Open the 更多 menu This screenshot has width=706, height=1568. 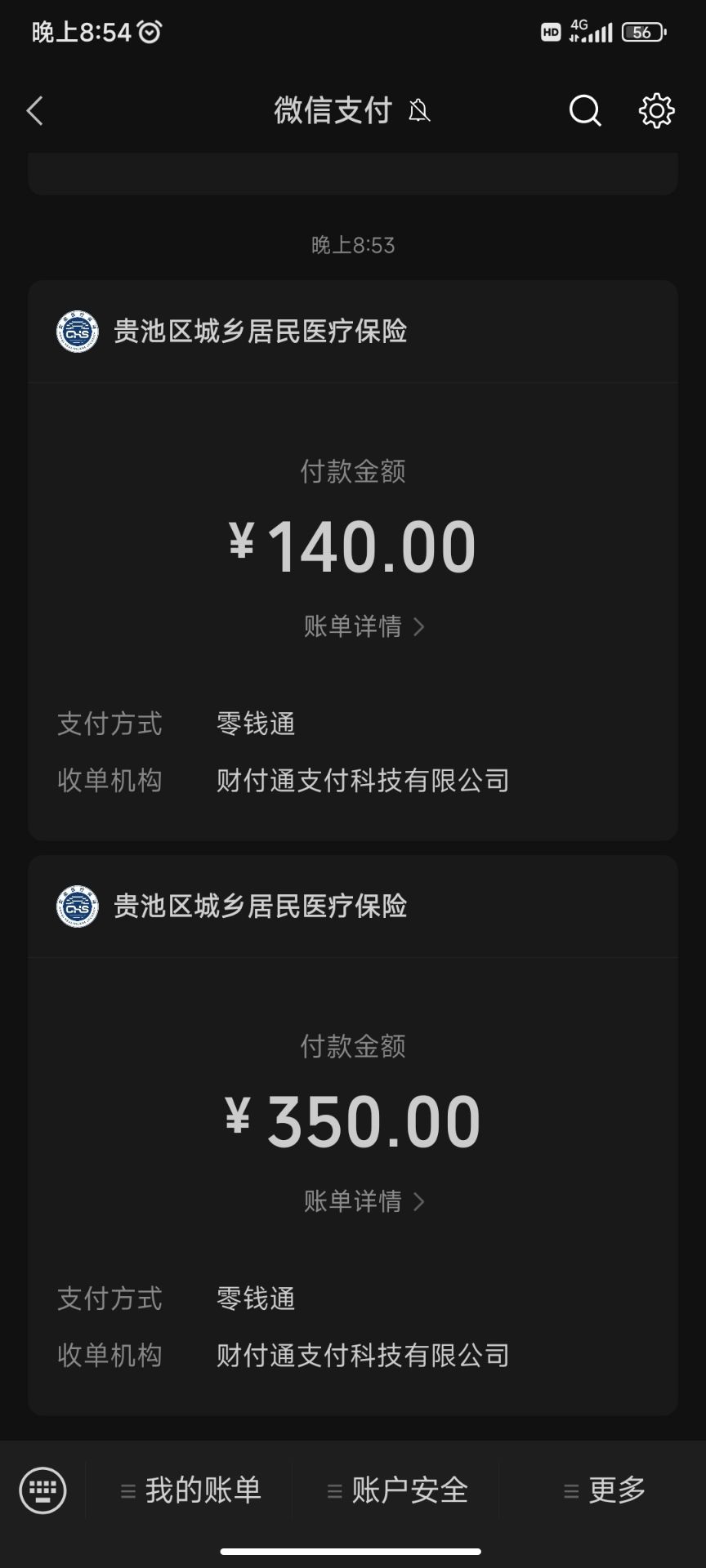coord(605,1490)
